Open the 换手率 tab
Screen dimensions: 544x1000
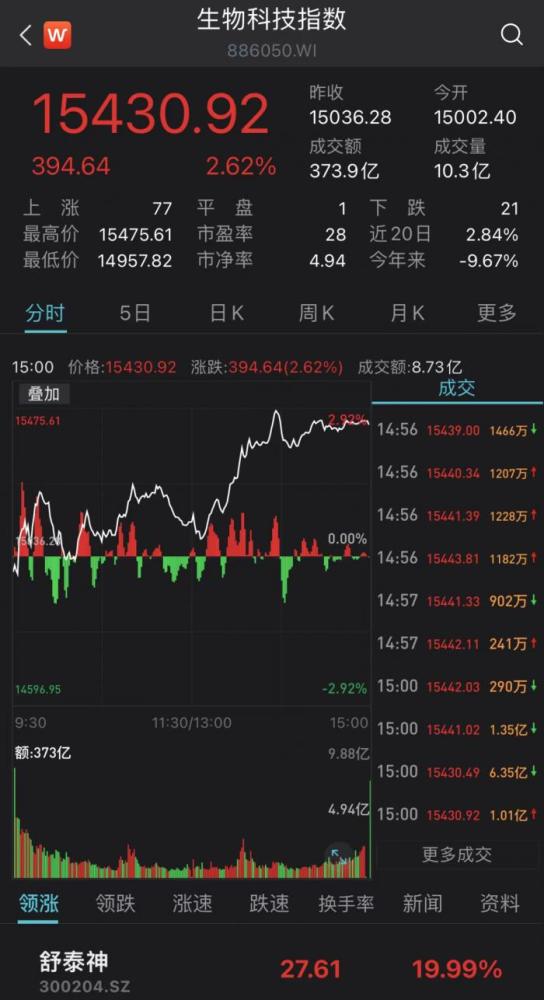(x=346, y=903)
